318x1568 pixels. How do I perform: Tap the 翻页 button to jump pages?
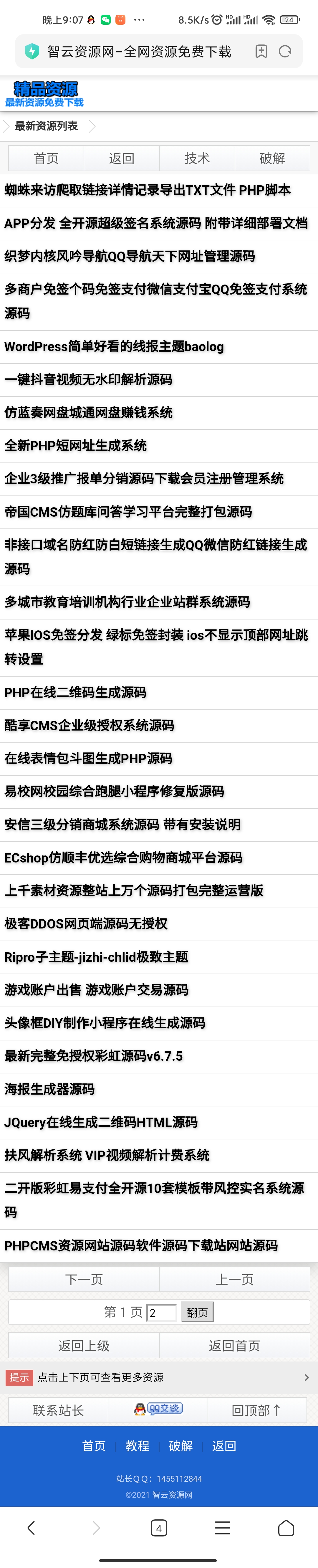(x=197, y=1313)
